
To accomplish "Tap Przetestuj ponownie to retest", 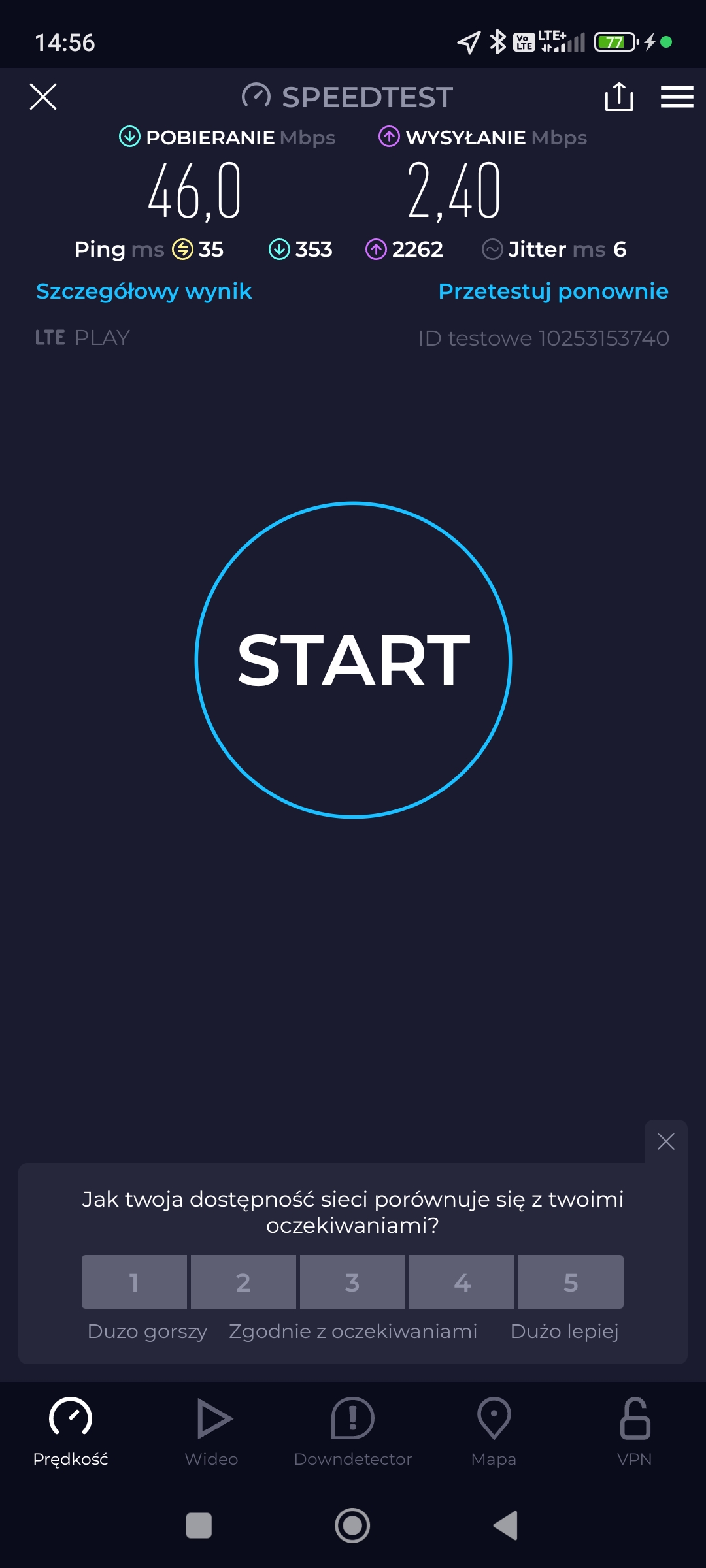I will [x=553, y=291].
